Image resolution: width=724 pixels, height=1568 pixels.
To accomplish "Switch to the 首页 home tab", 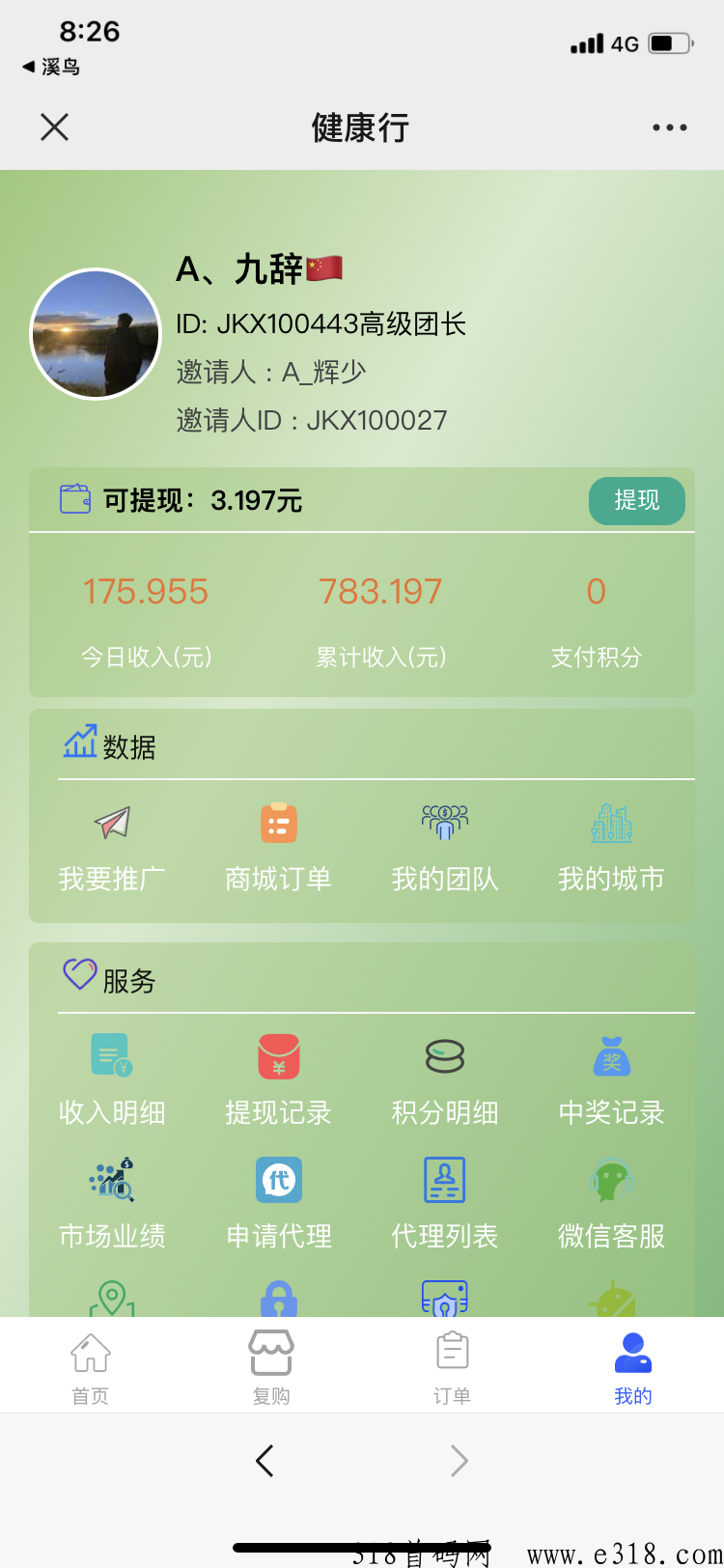I will [x=91, y=1366].
